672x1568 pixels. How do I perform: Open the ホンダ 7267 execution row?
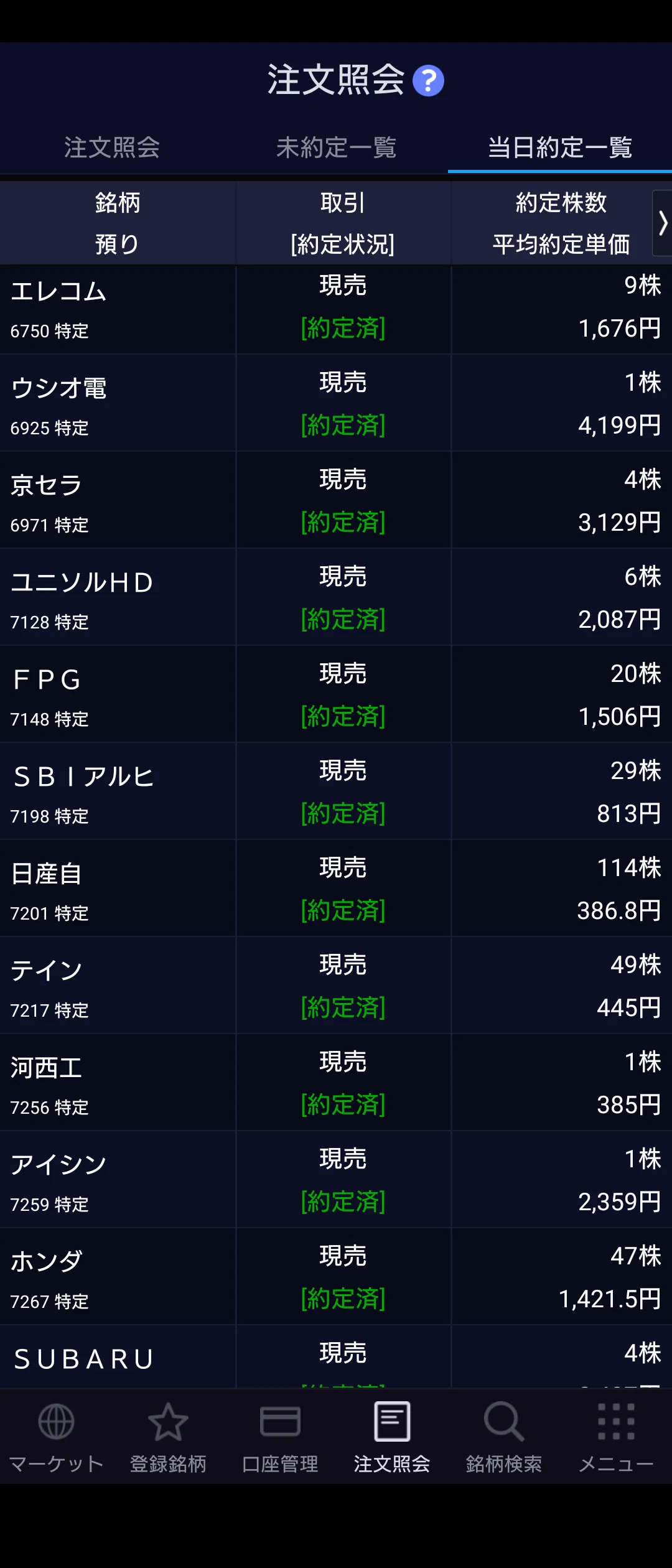(x=336, y=1277)
